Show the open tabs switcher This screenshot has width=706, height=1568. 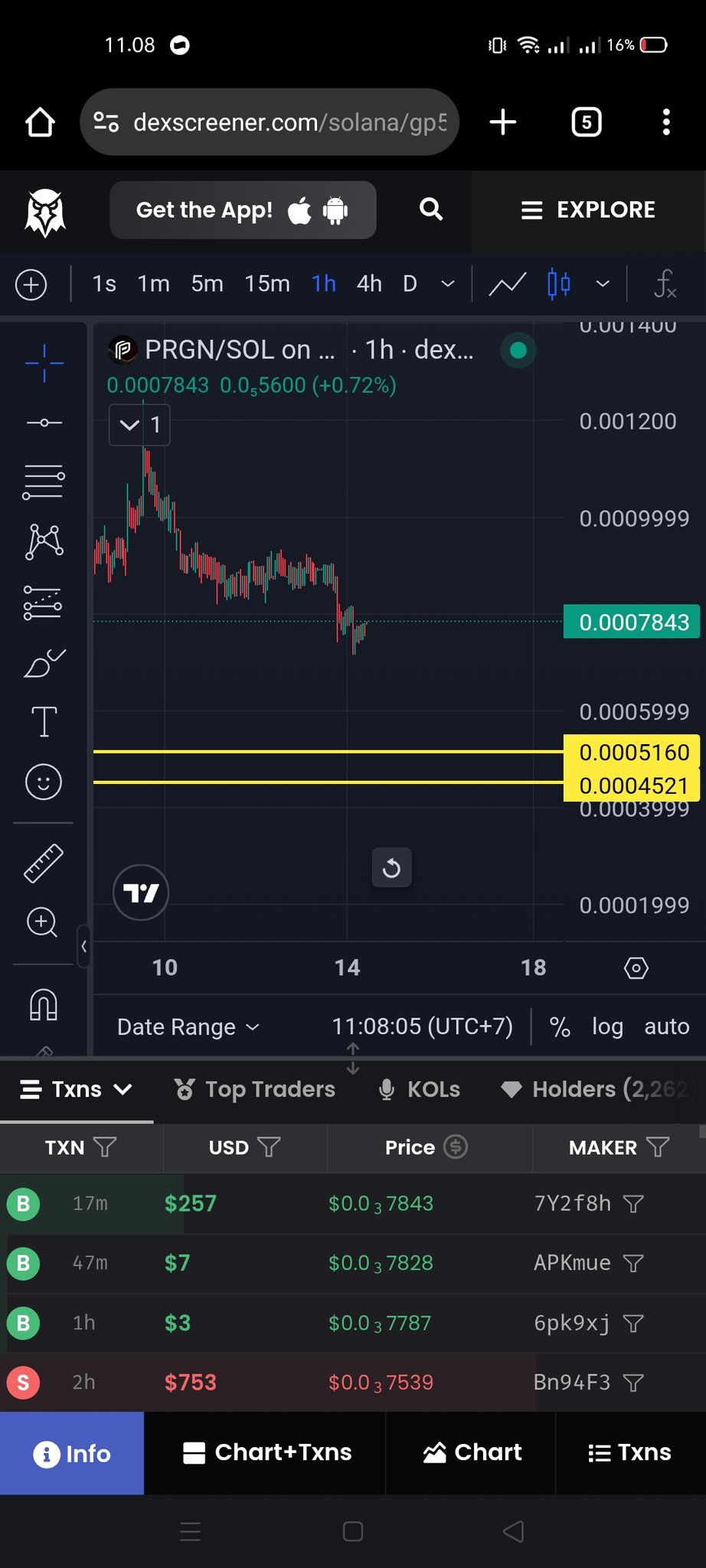[x=587, y=122]
